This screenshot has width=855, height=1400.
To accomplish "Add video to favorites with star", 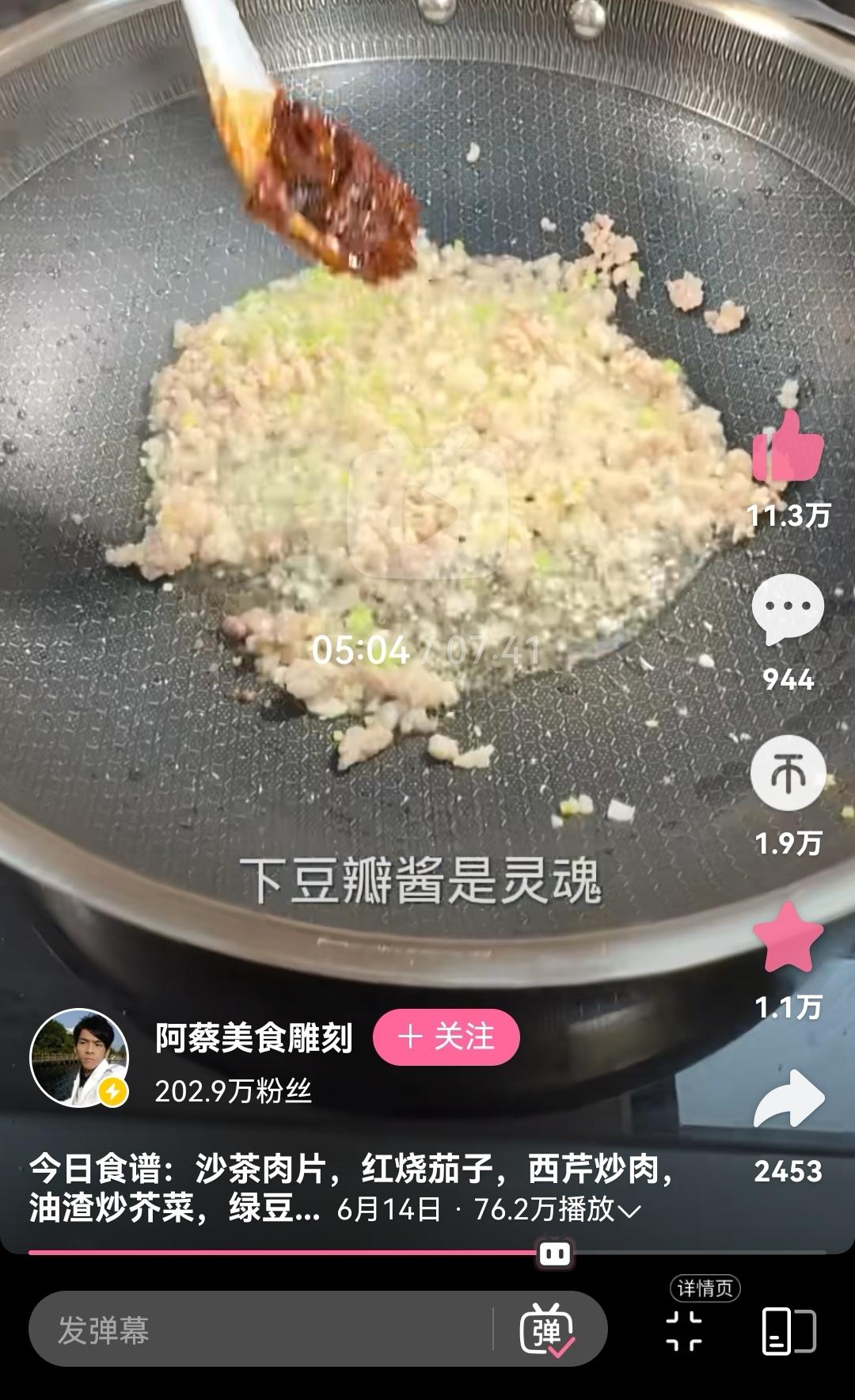I will (x=788, y=938).
